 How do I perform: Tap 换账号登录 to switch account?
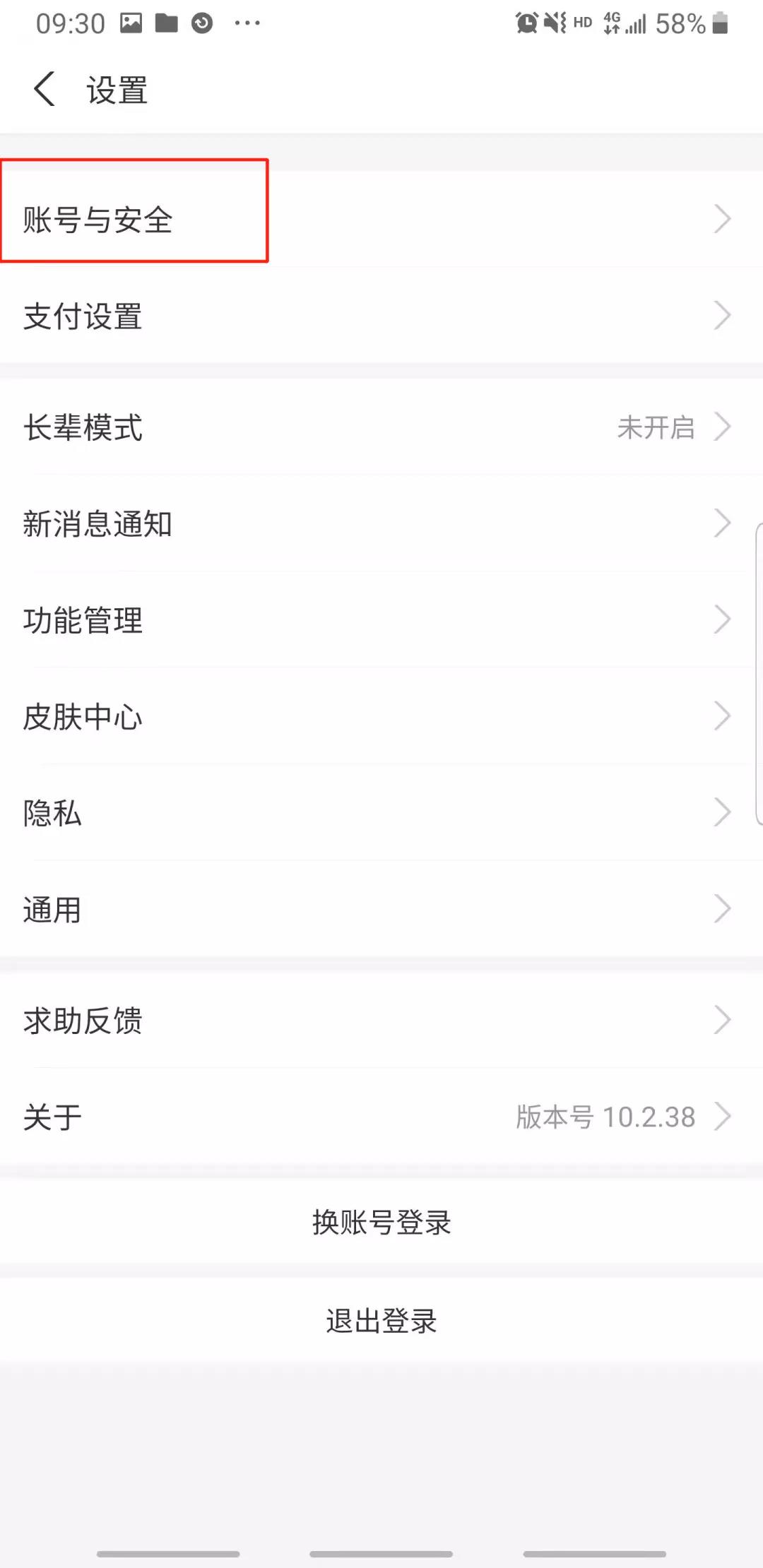tap(381, 1222)
